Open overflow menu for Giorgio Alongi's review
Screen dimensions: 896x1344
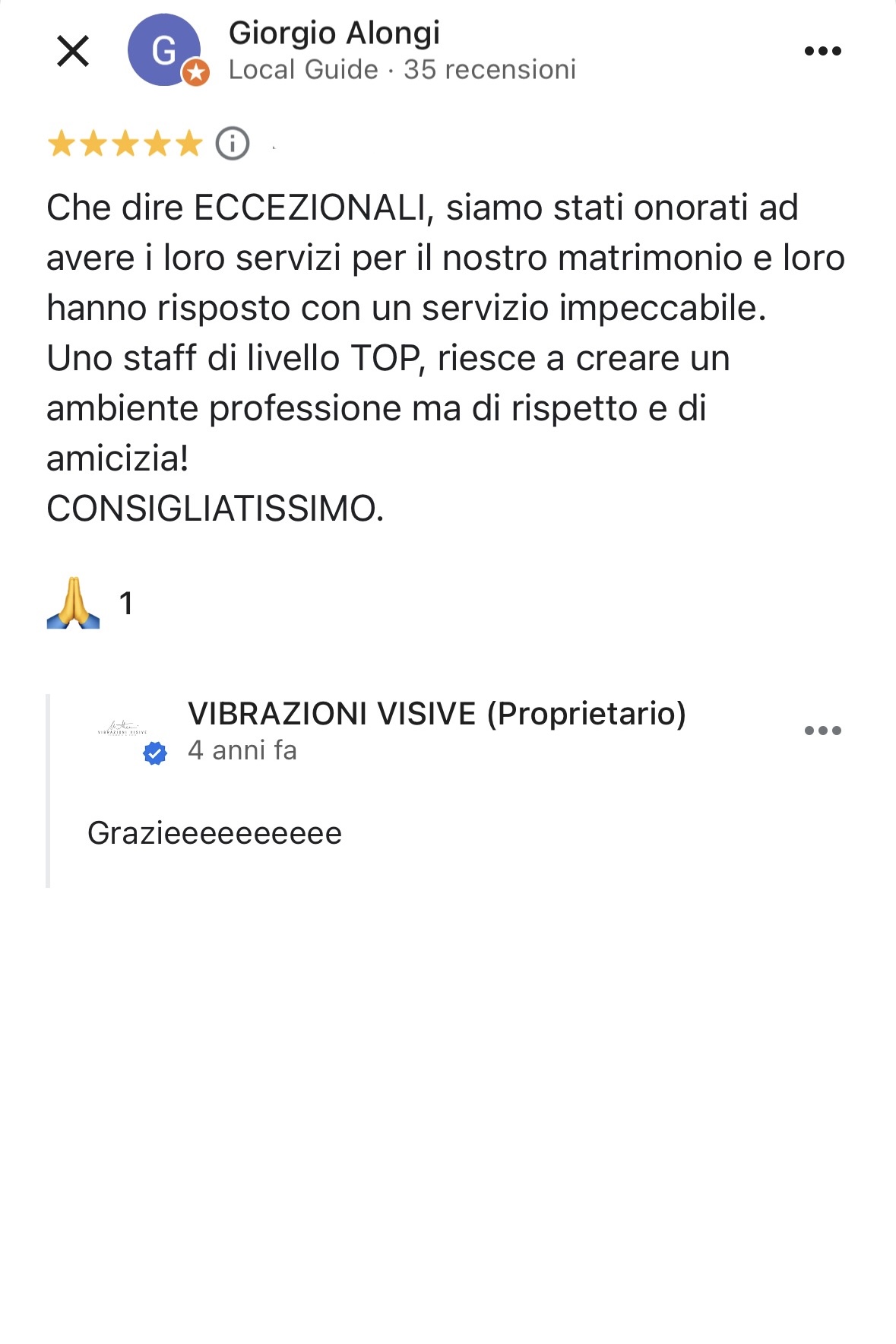click(822, 52)
